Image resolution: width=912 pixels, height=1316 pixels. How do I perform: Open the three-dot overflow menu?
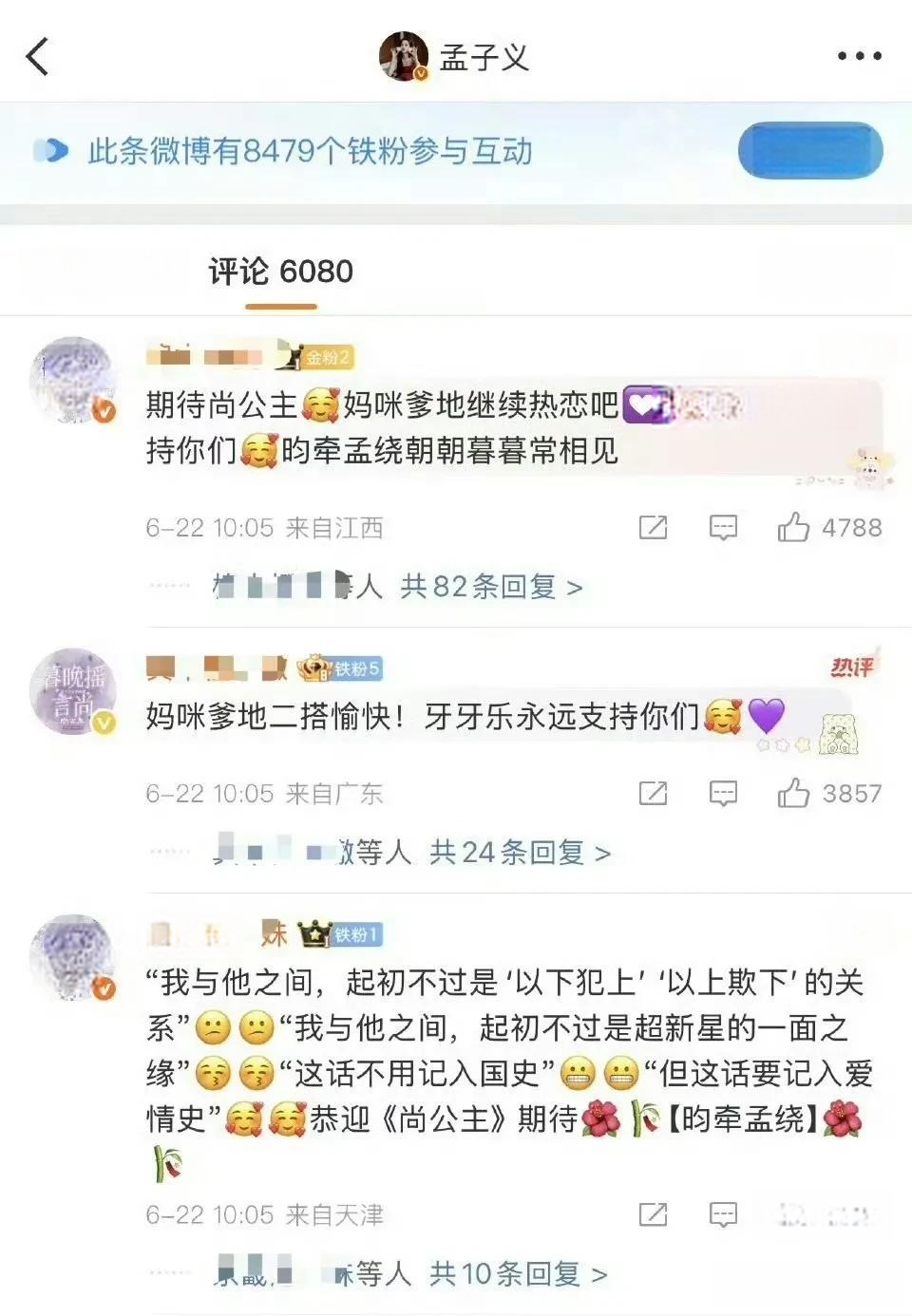859,57
